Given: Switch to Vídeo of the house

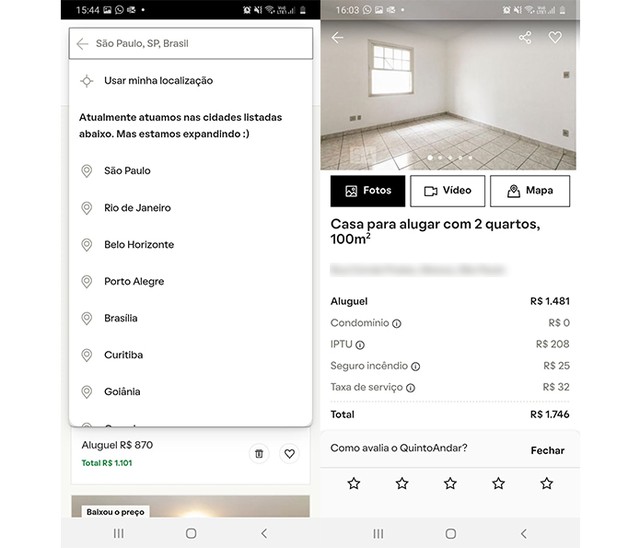Looking at the screenshot, I should point(447,190).
